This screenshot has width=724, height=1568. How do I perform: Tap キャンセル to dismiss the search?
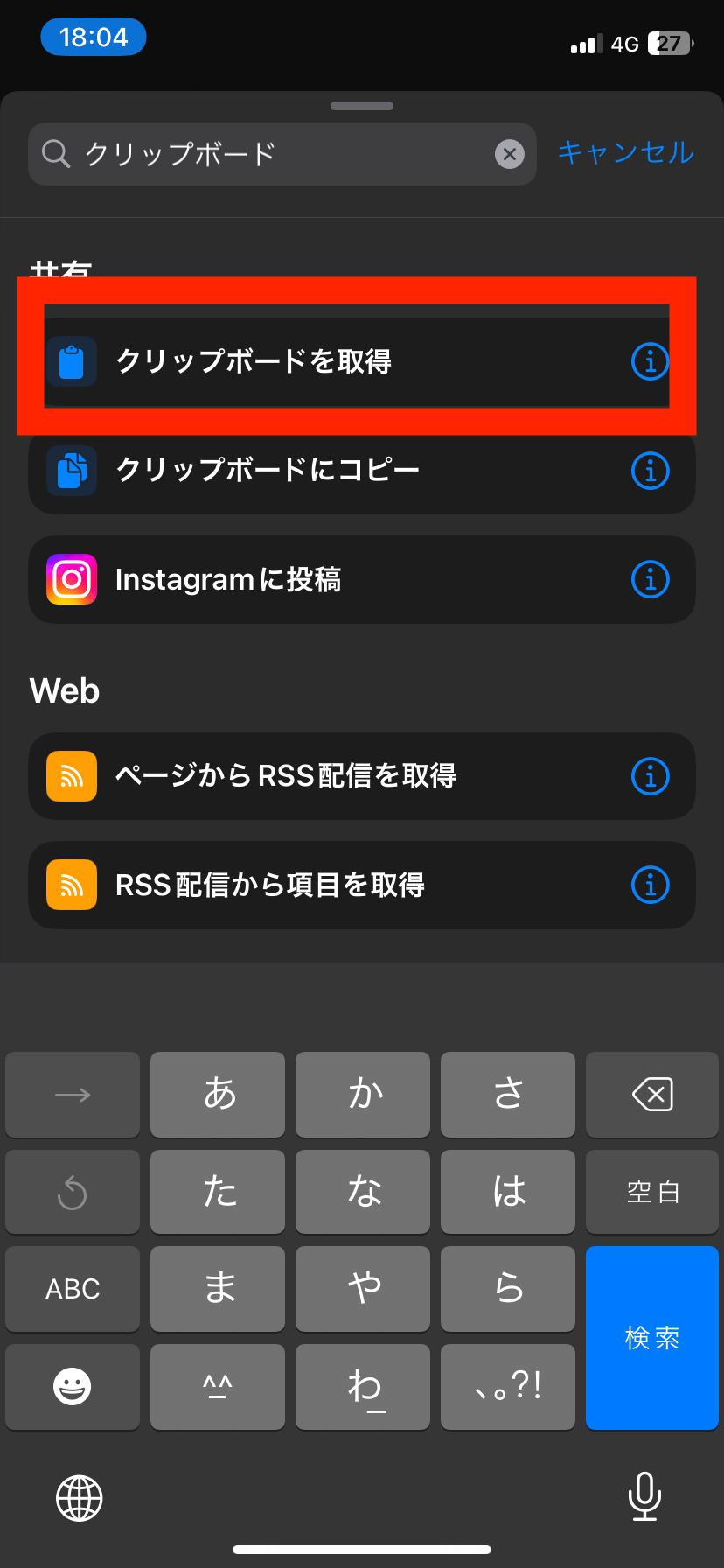(x=625, y=153)
